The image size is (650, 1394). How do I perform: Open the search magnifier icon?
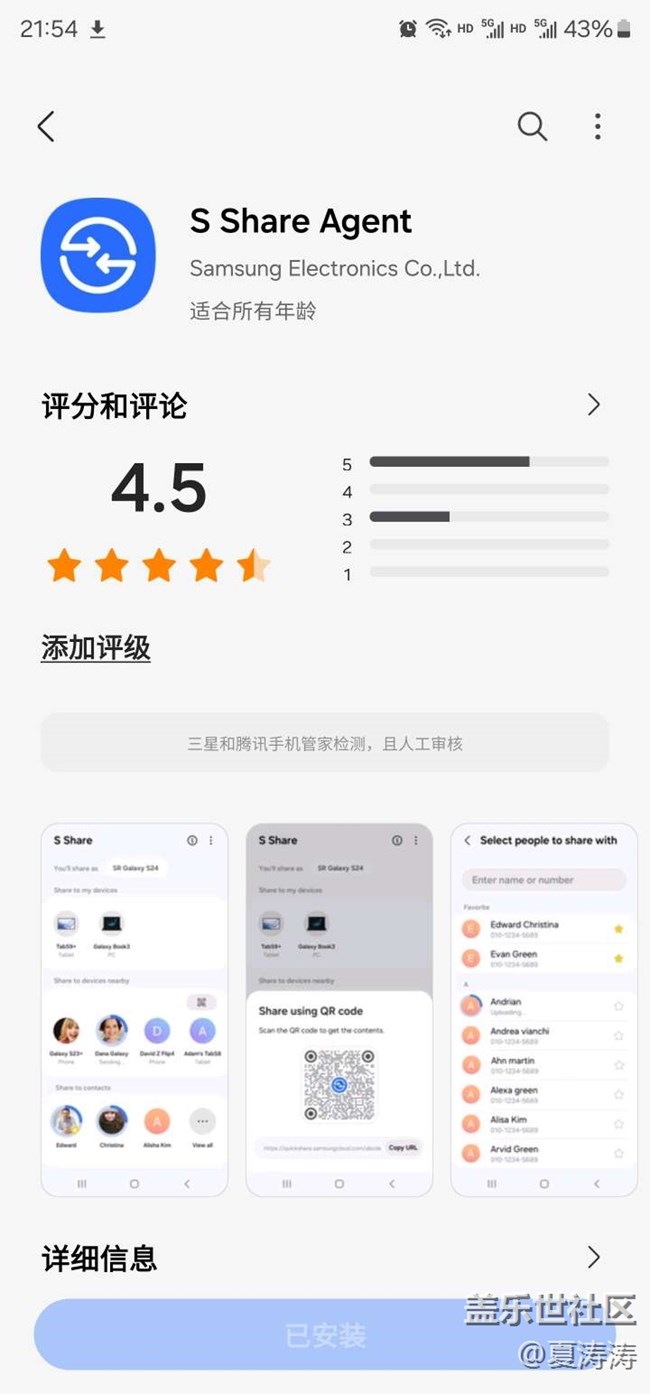532,127
